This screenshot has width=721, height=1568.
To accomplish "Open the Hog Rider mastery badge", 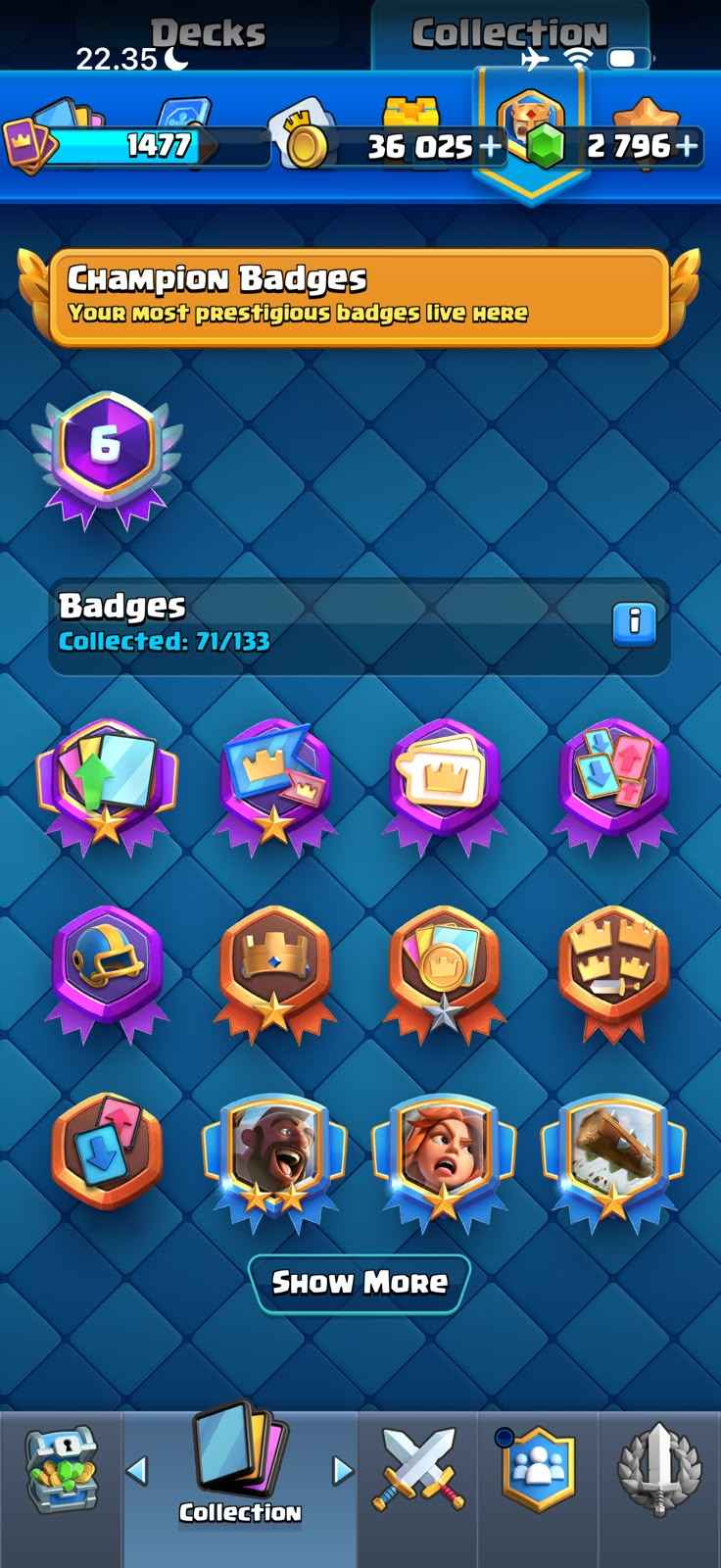I will [x=274, y=1161].
